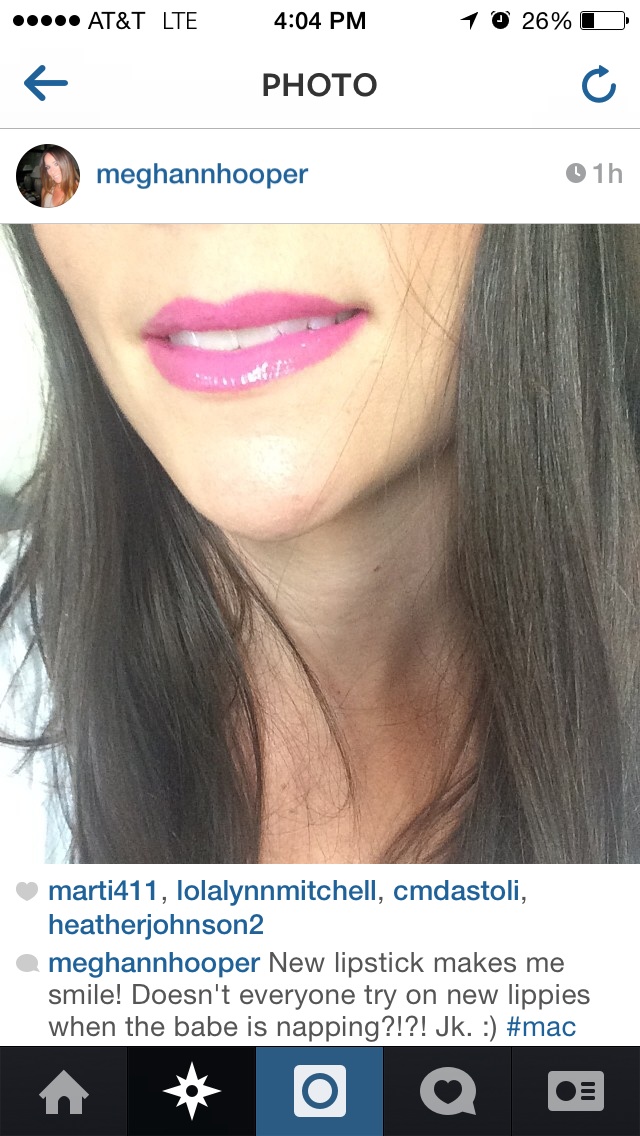The image size is (640, 1136).
Task: Open the meghannhooper username in the caption
Action: click(154, 963)
